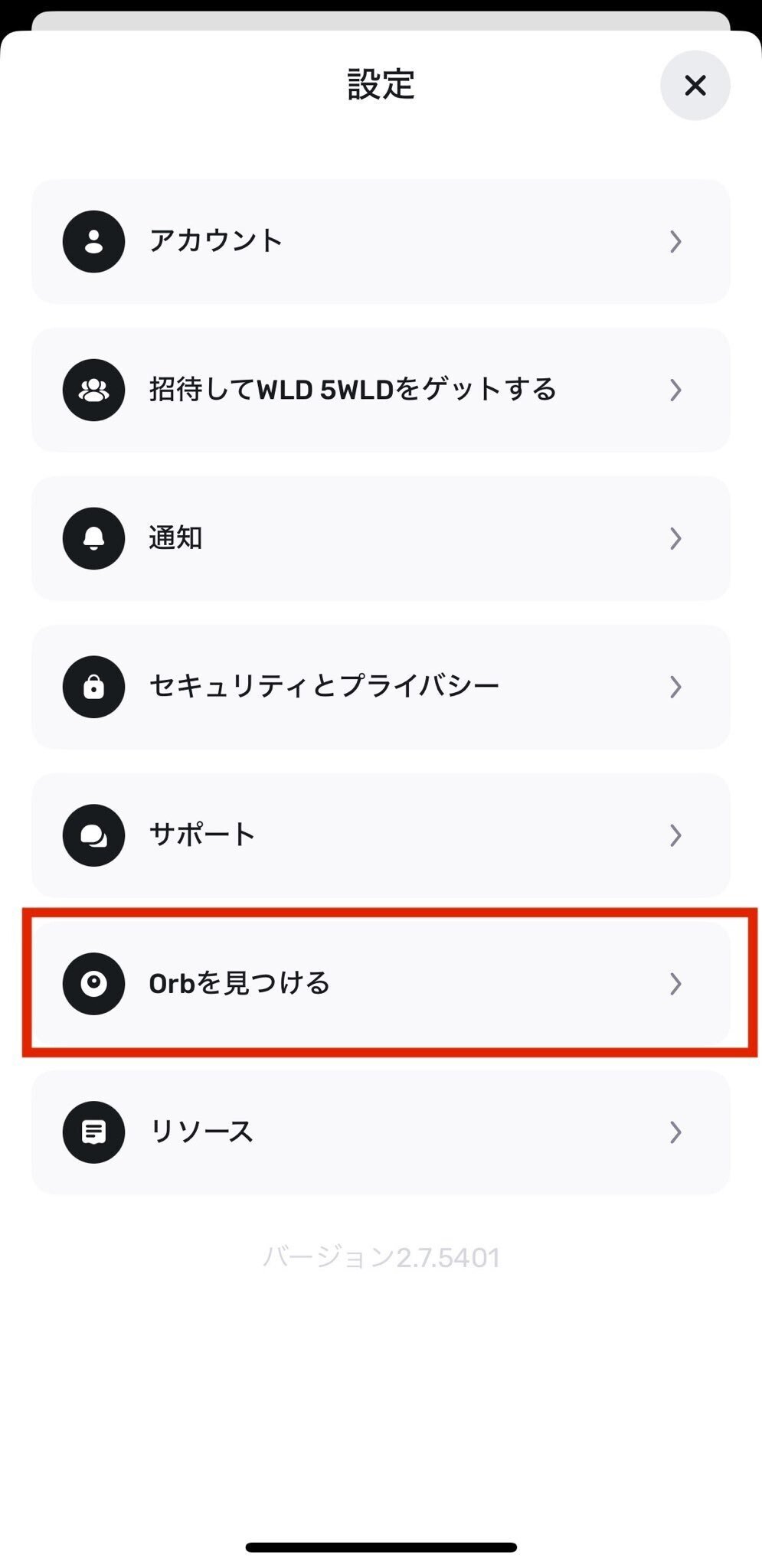Open 通知 settings
The image size is (762, 1568).
381,538
